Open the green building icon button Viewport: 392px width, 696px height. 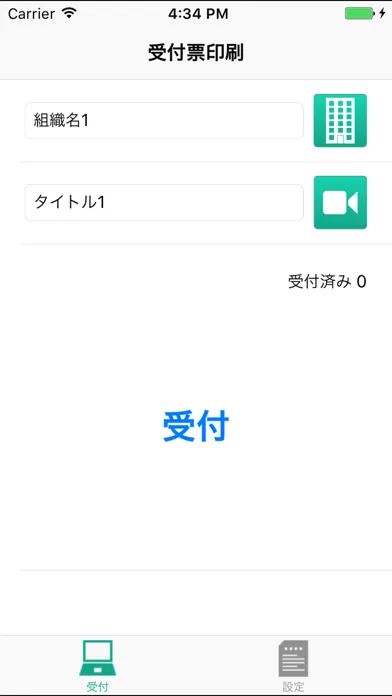point(340,120)
